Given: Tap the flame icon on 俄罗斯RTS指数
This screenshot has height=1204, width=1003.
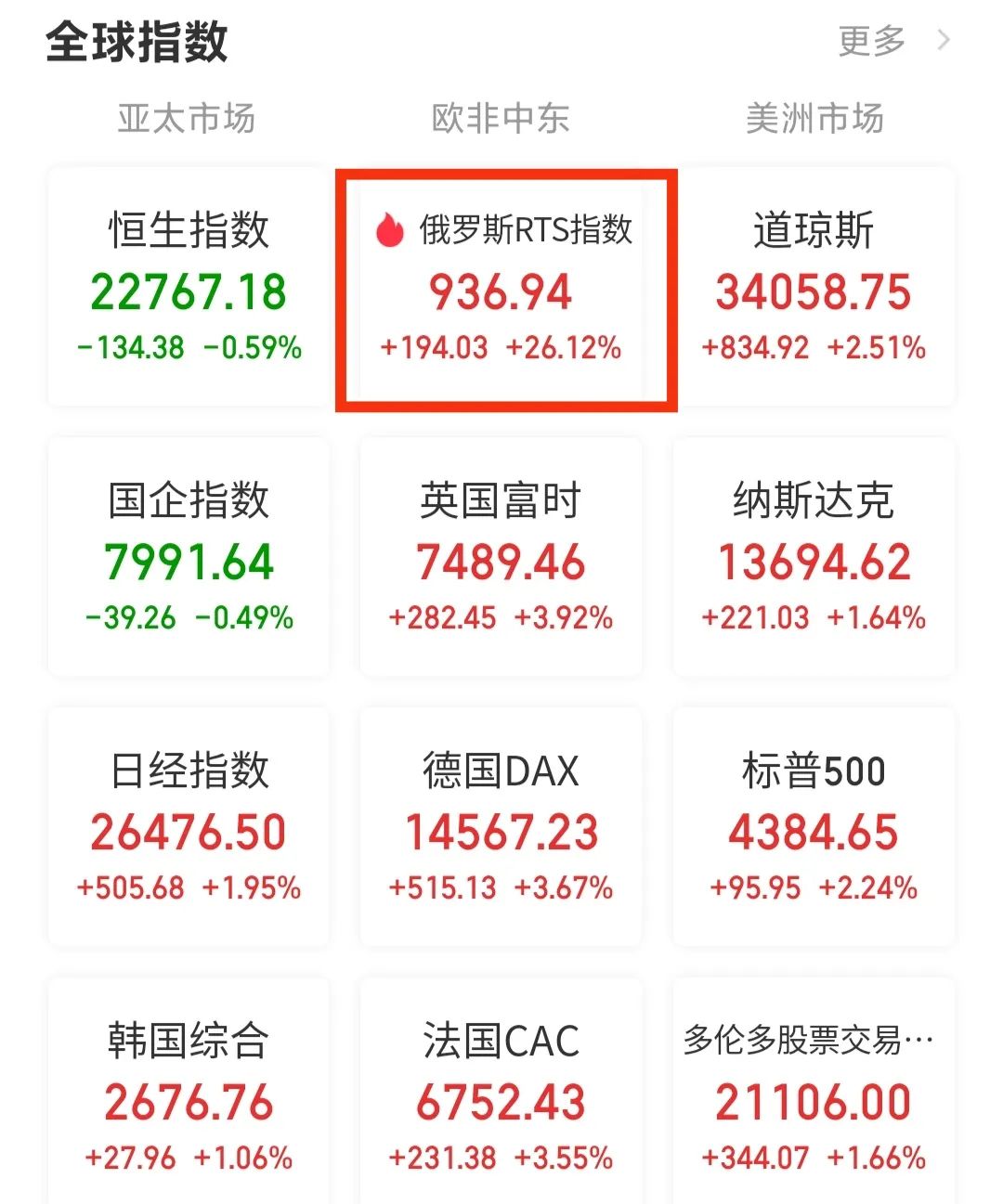Looking at the screenshot, I should click(x=391, y=230).
